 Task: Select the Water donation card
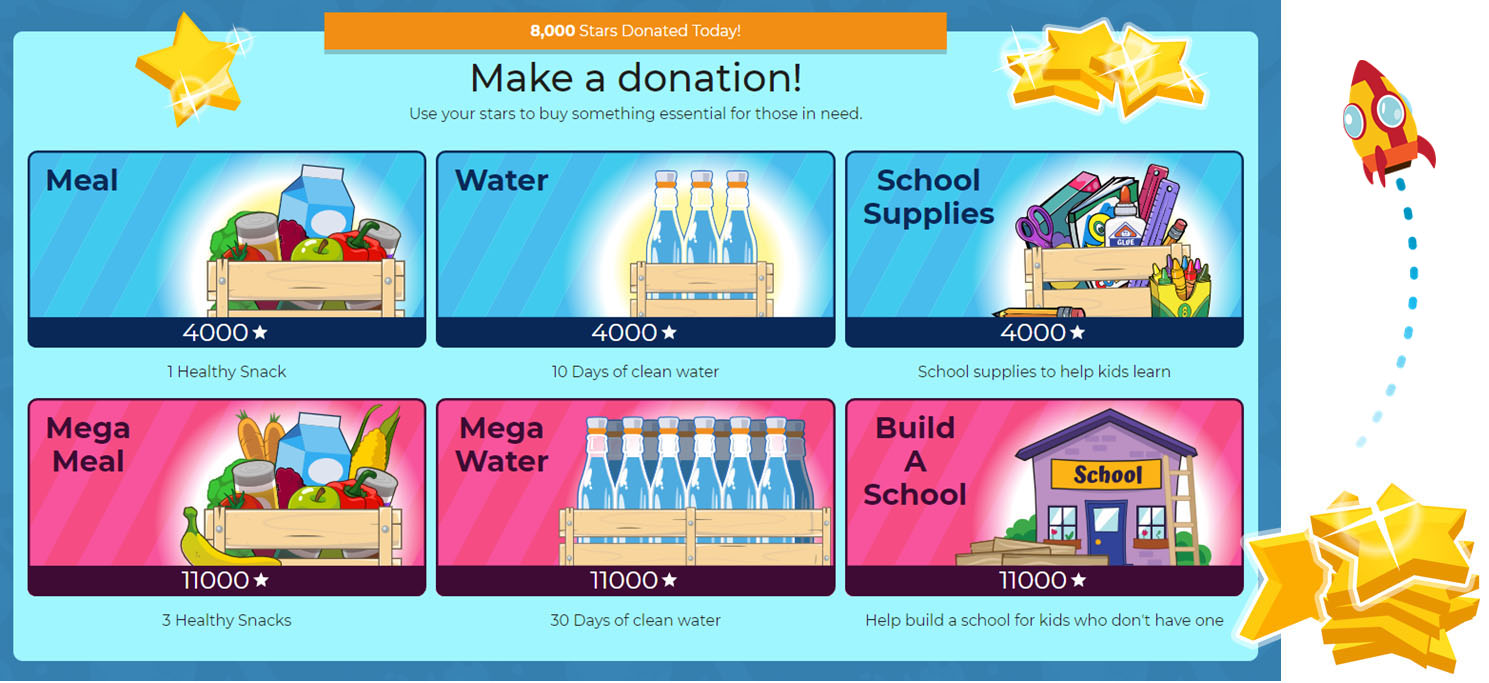tap(635, 249)
